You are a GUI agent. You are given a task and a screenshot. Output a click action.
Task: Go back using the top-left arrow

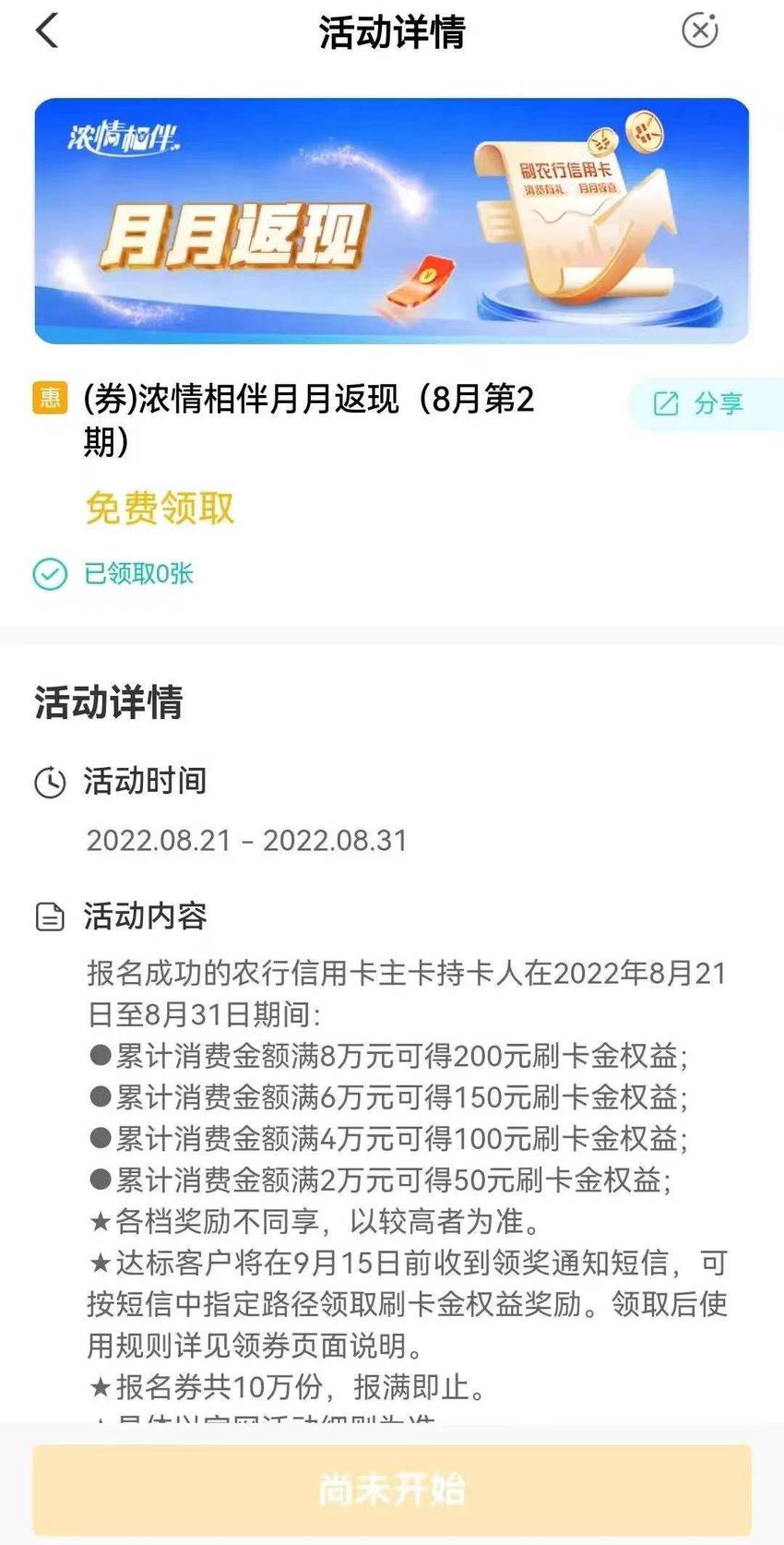pyautogui.click(x=47, y=30)
